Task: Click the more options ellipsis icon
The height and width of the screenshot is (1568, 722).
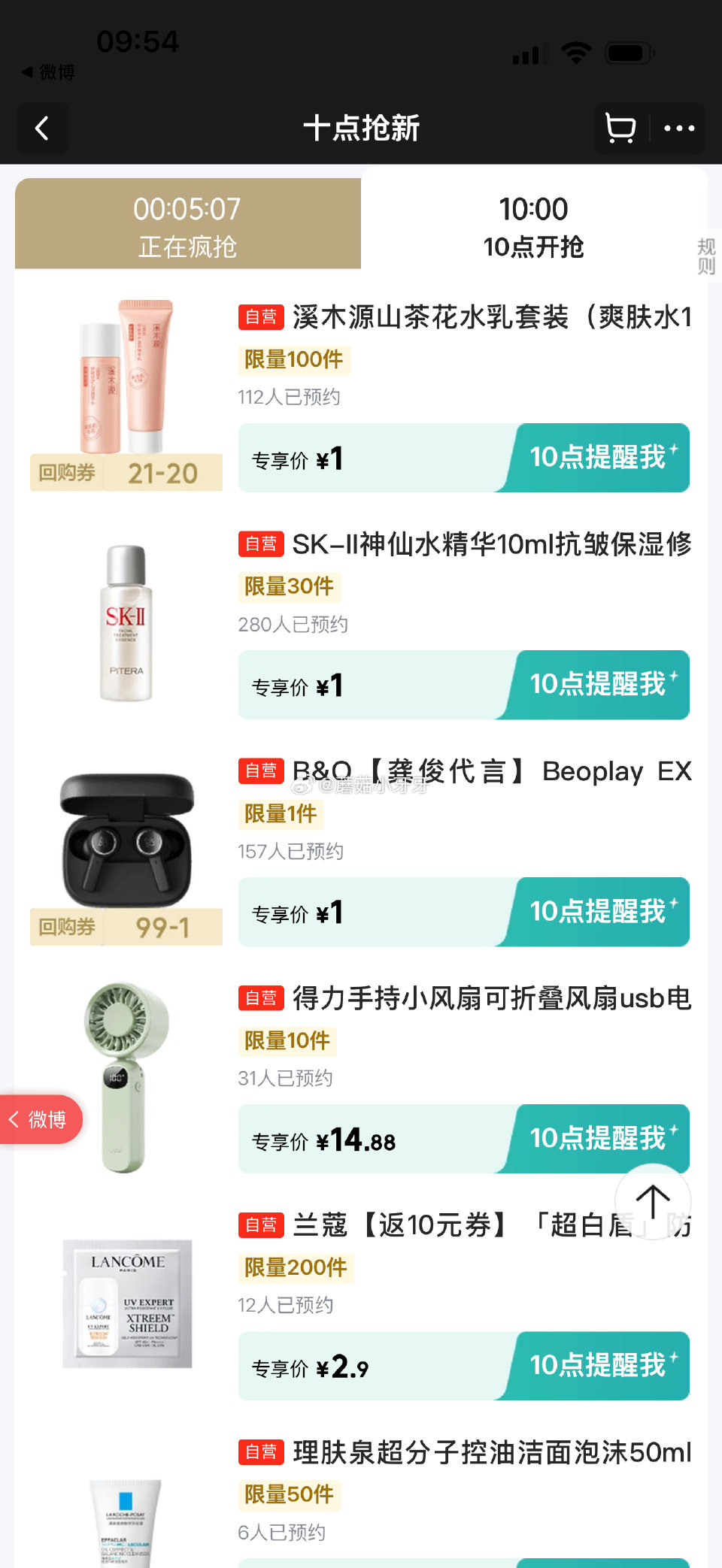Action: point(679,129)
